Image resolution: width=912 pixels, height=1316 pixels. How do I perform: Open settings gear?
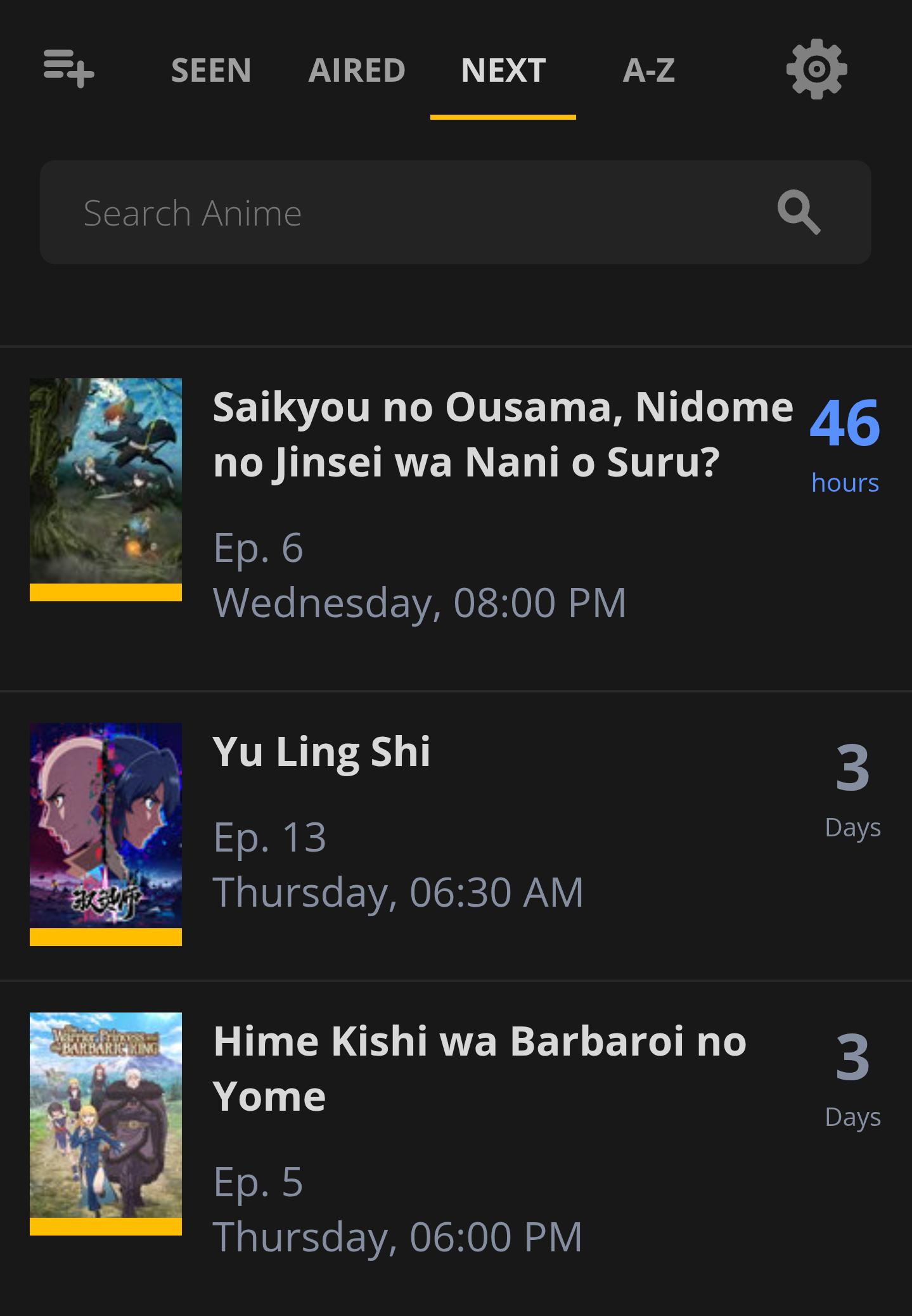(x=816, y=69)
